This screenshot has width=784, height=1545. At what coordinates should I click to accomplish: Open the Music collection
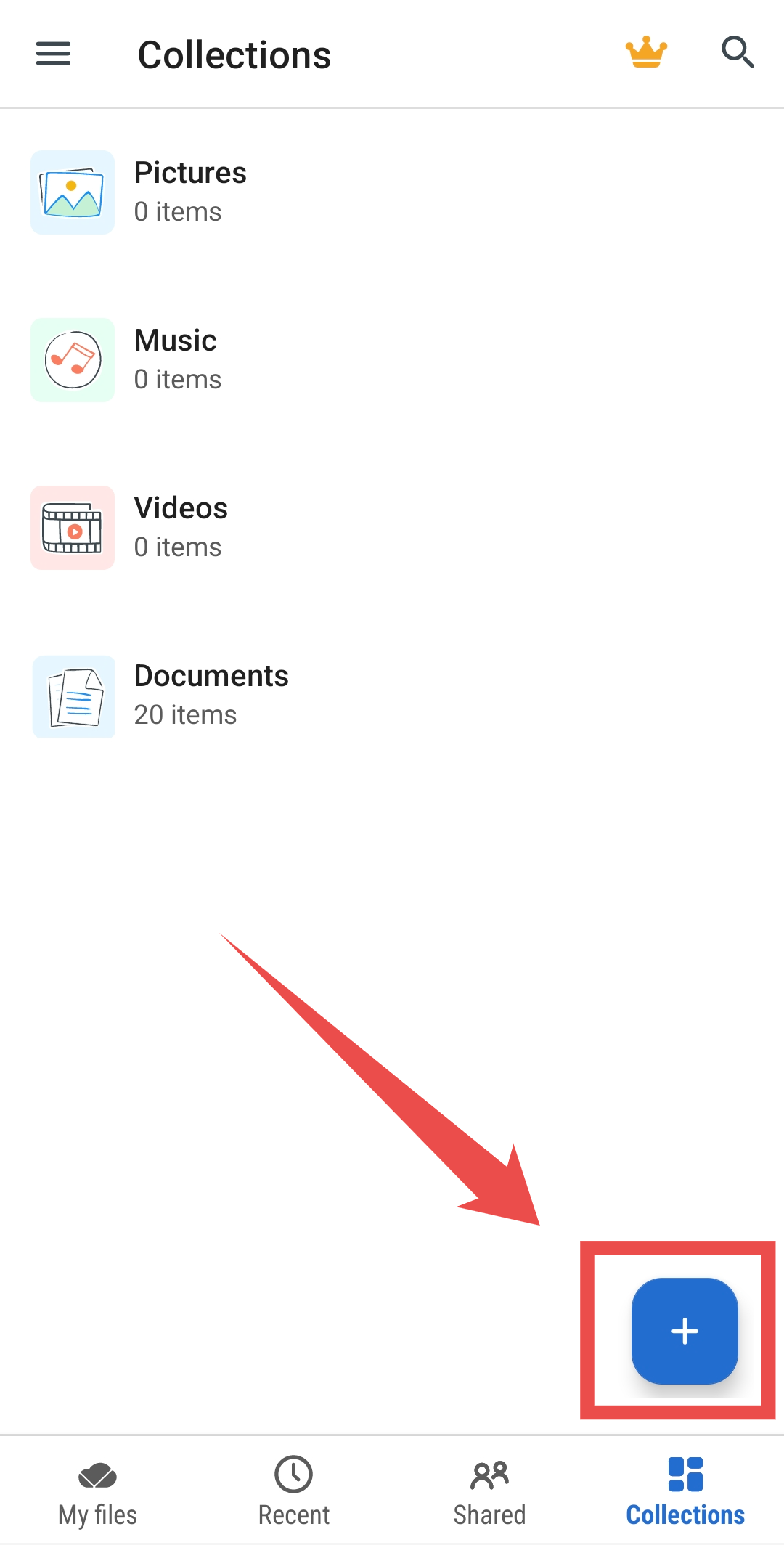[x=177, y=359]
